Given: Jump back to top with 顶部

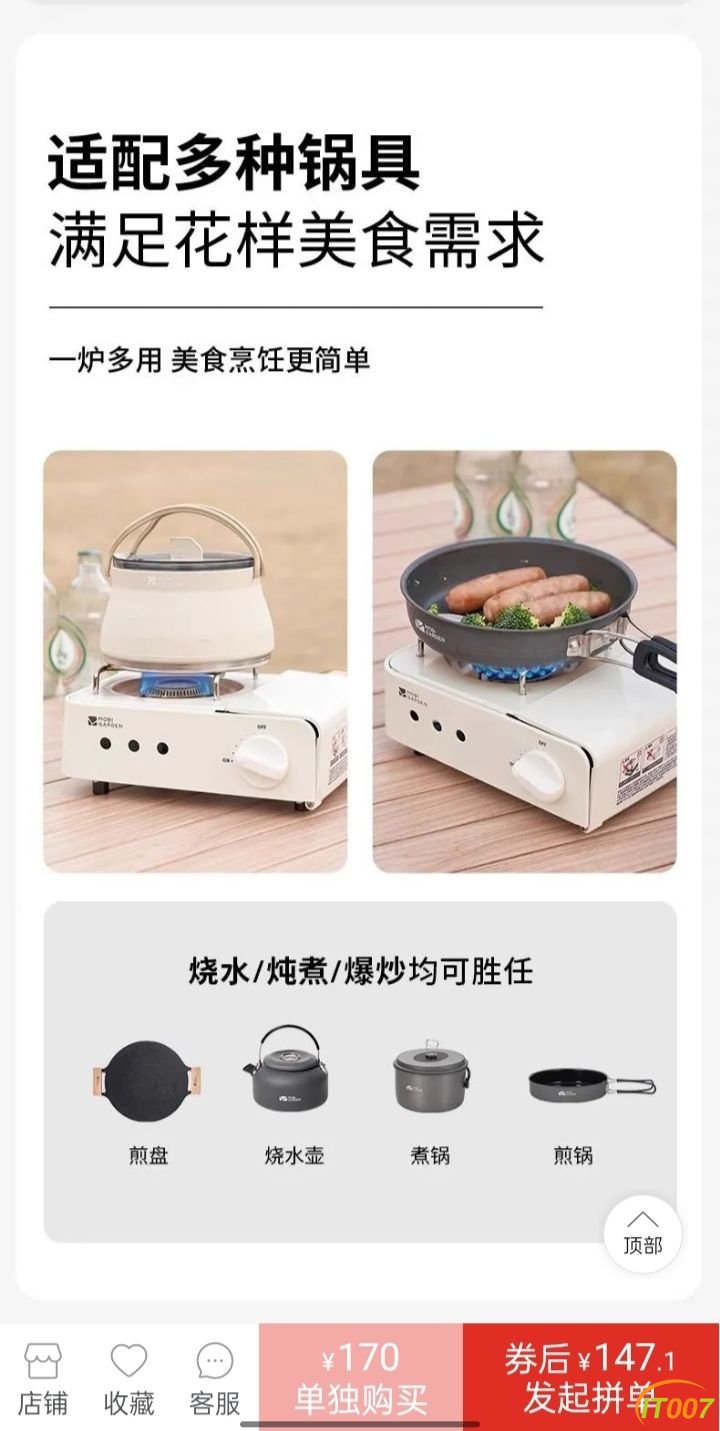Looking at the screenshot, I should [x=643, y=1234].
